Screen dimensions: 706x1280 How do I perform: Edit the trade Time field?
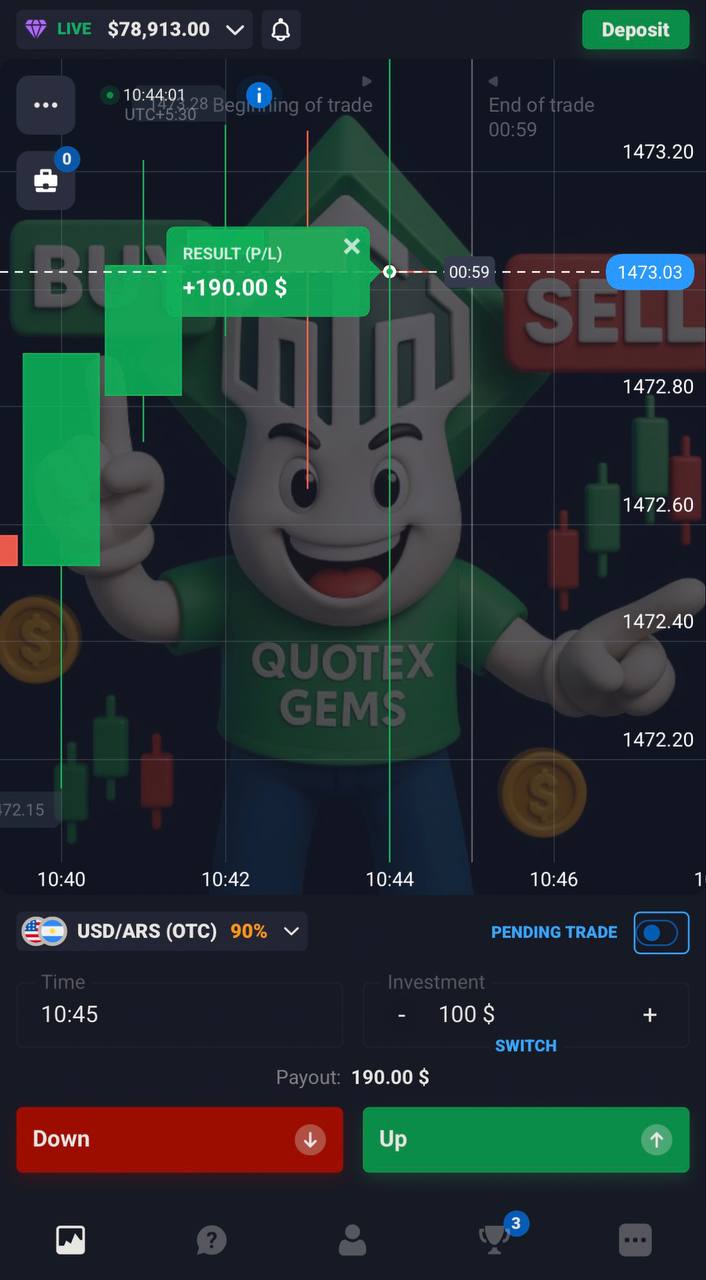(x=180, y=1014)
